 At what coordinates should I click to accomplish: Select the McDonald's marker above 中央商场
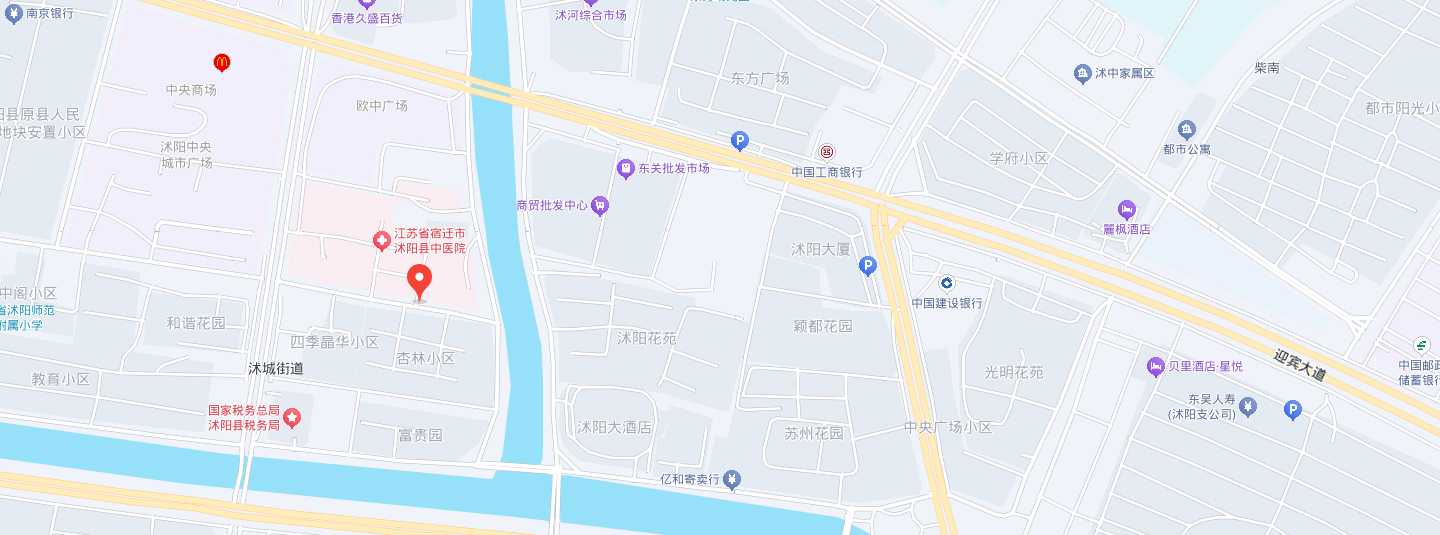[x=222, y=63]
